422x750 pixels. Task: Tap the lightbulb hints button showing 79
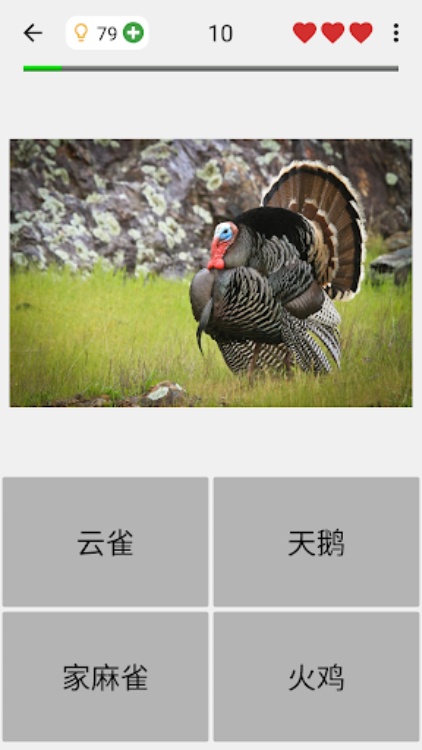[107, 33]
